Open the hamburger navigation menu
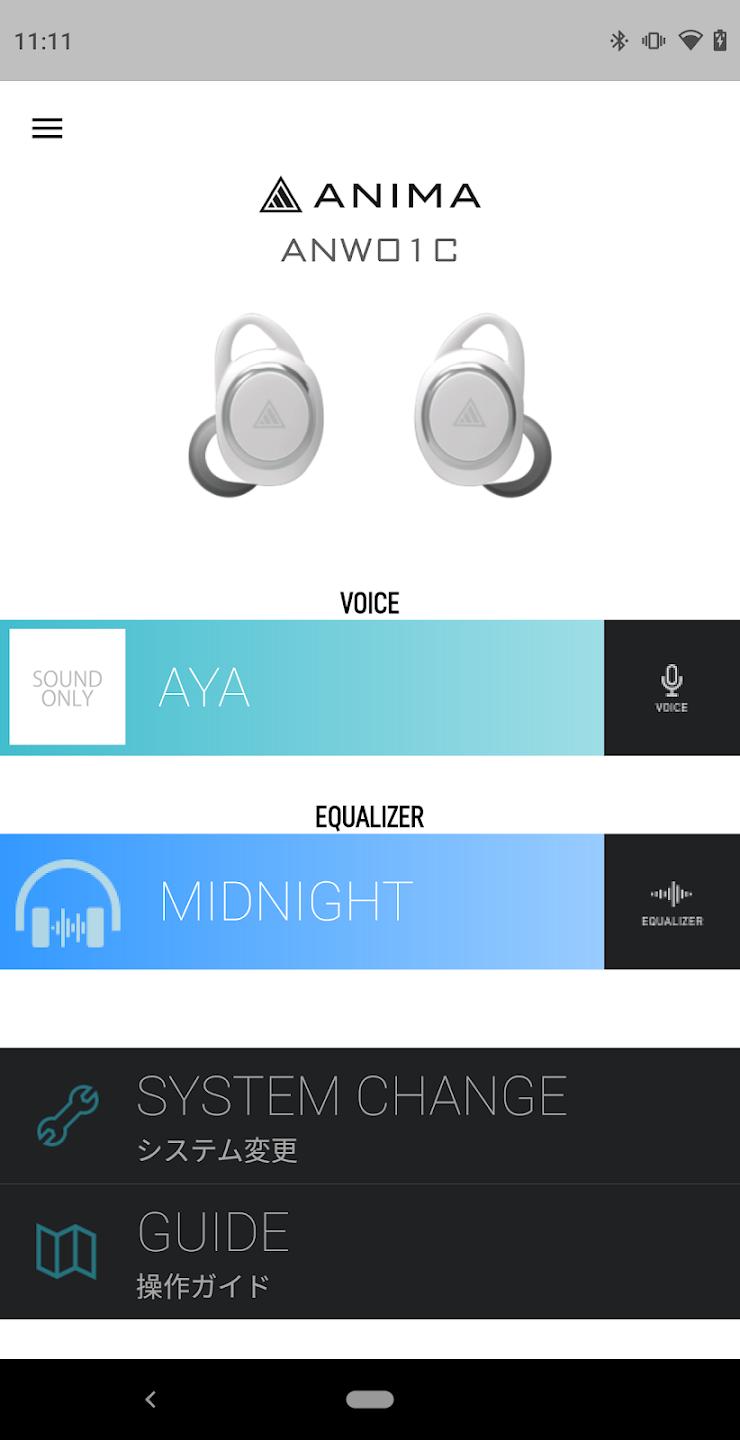The height and width of the screenshot is (1440, 740). click(47, 128)
